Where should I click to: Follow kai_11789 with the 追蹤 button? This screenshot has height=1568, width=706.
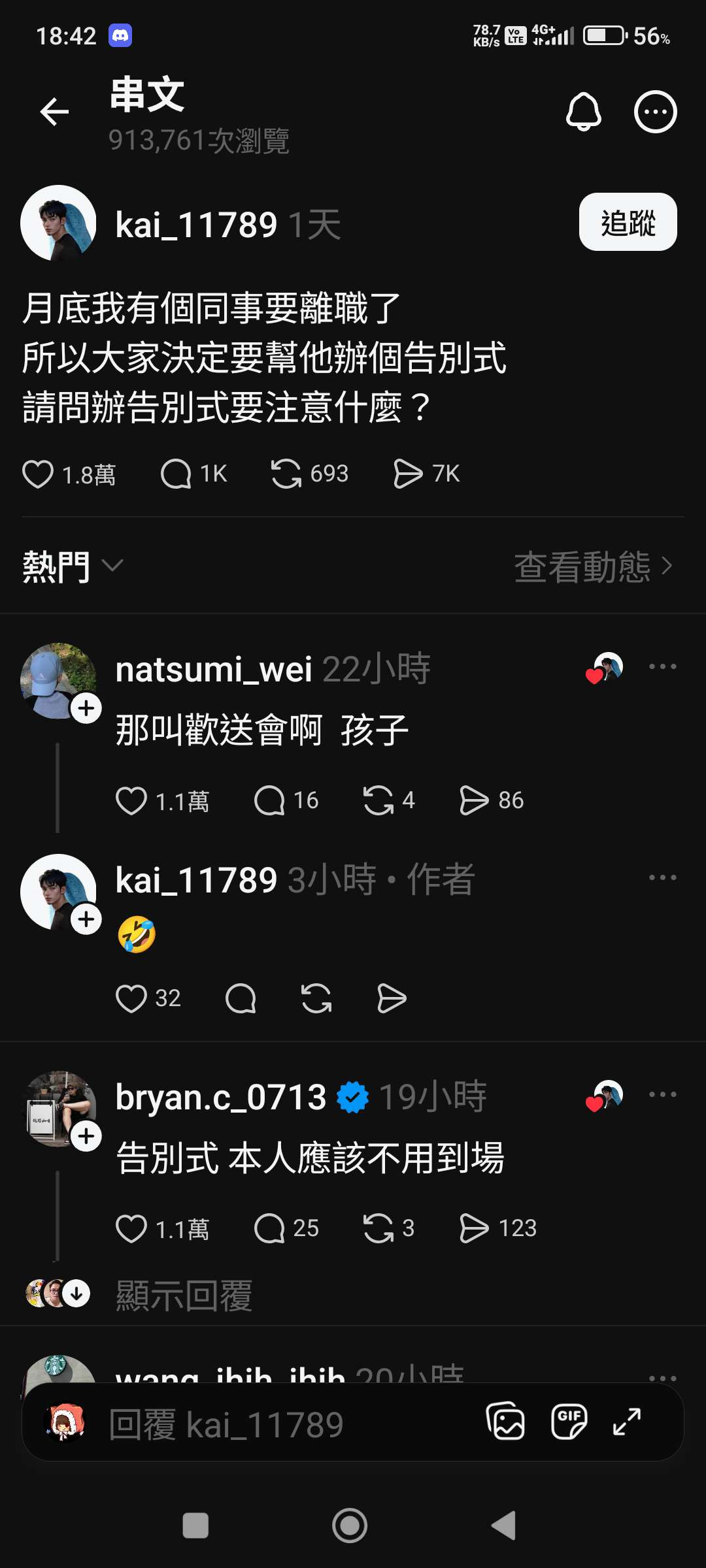[628, 222]
